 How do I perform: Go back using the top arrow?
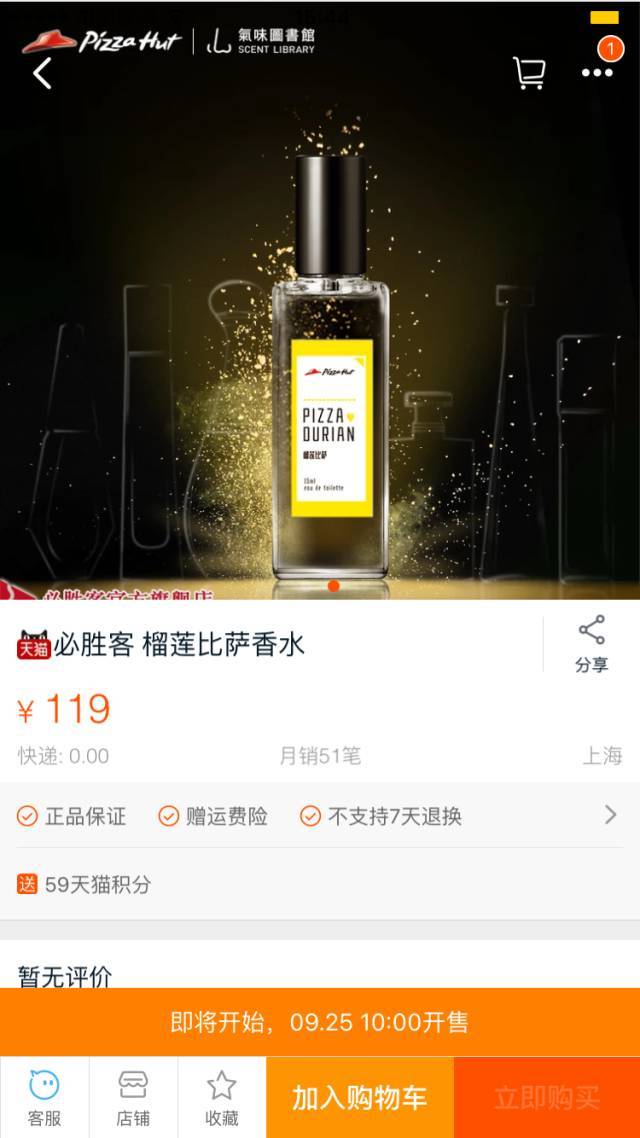[42, 73]
